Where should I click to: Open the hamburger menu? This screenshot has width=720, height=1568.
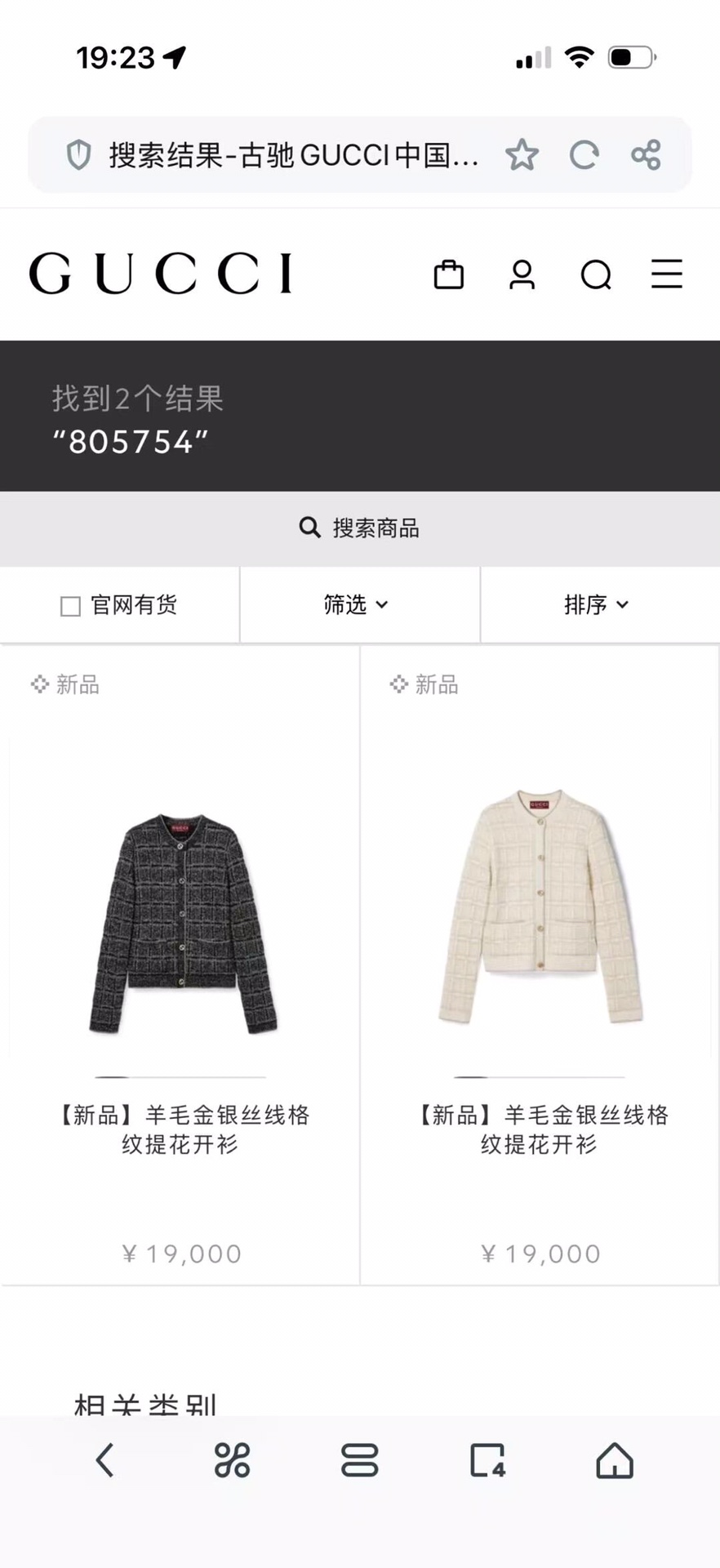tap(666, 274)
